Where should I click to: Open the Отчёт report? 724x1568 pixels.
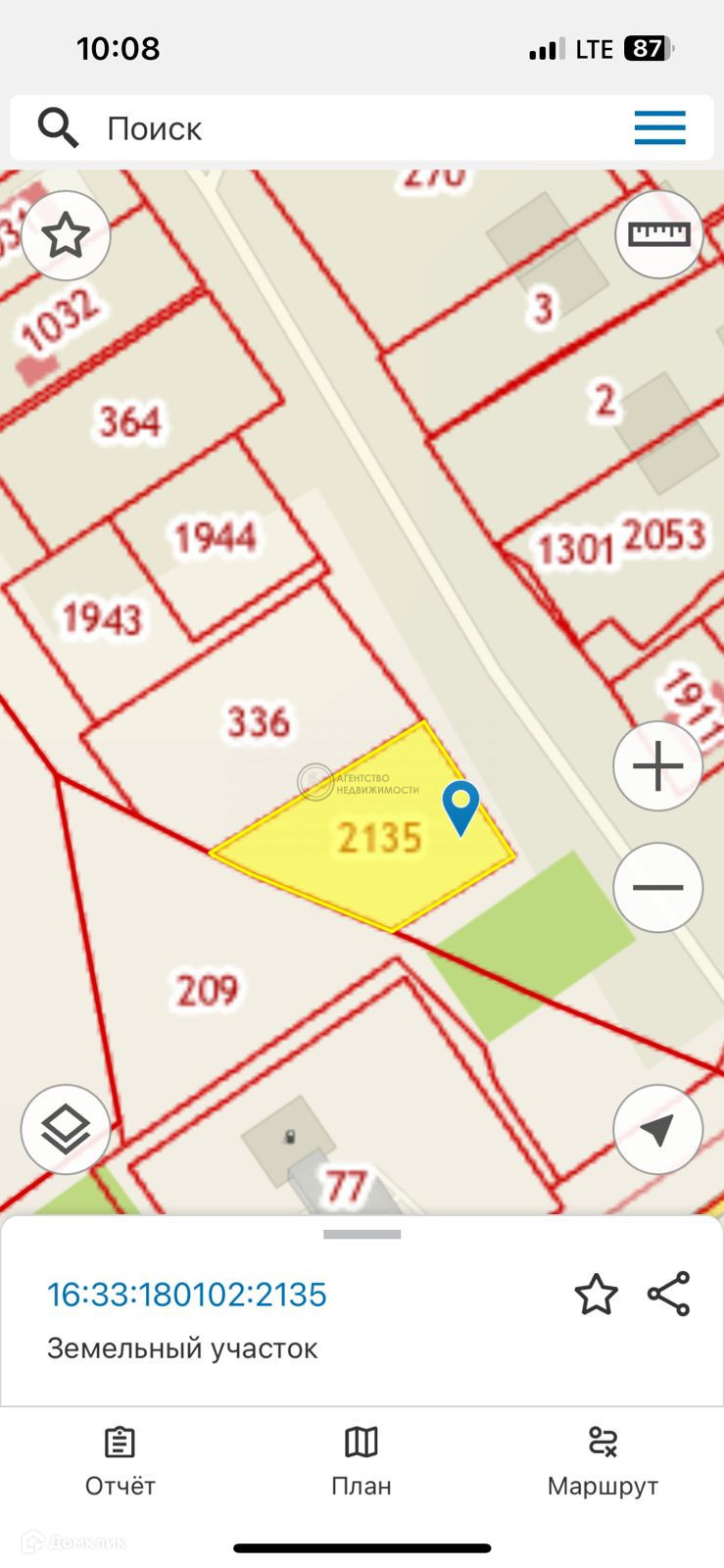(120, 1461)
